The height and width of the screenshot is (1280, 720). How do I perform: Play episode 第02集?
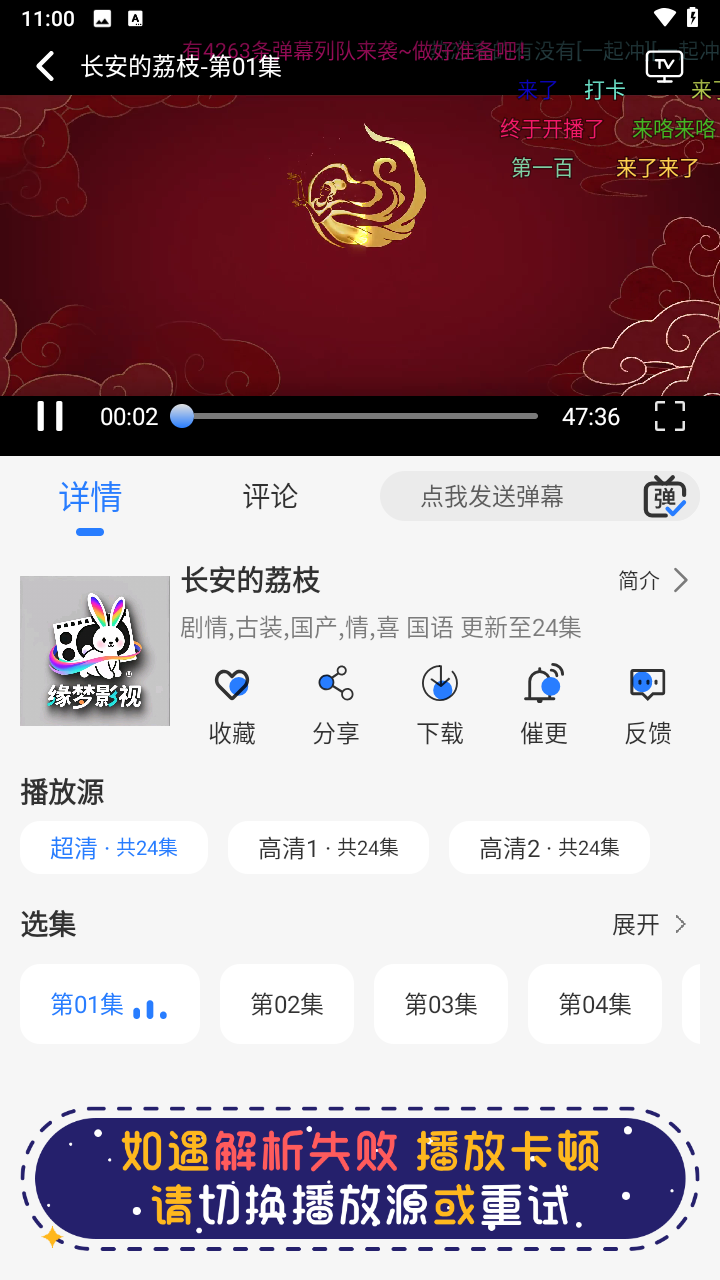286,1004
